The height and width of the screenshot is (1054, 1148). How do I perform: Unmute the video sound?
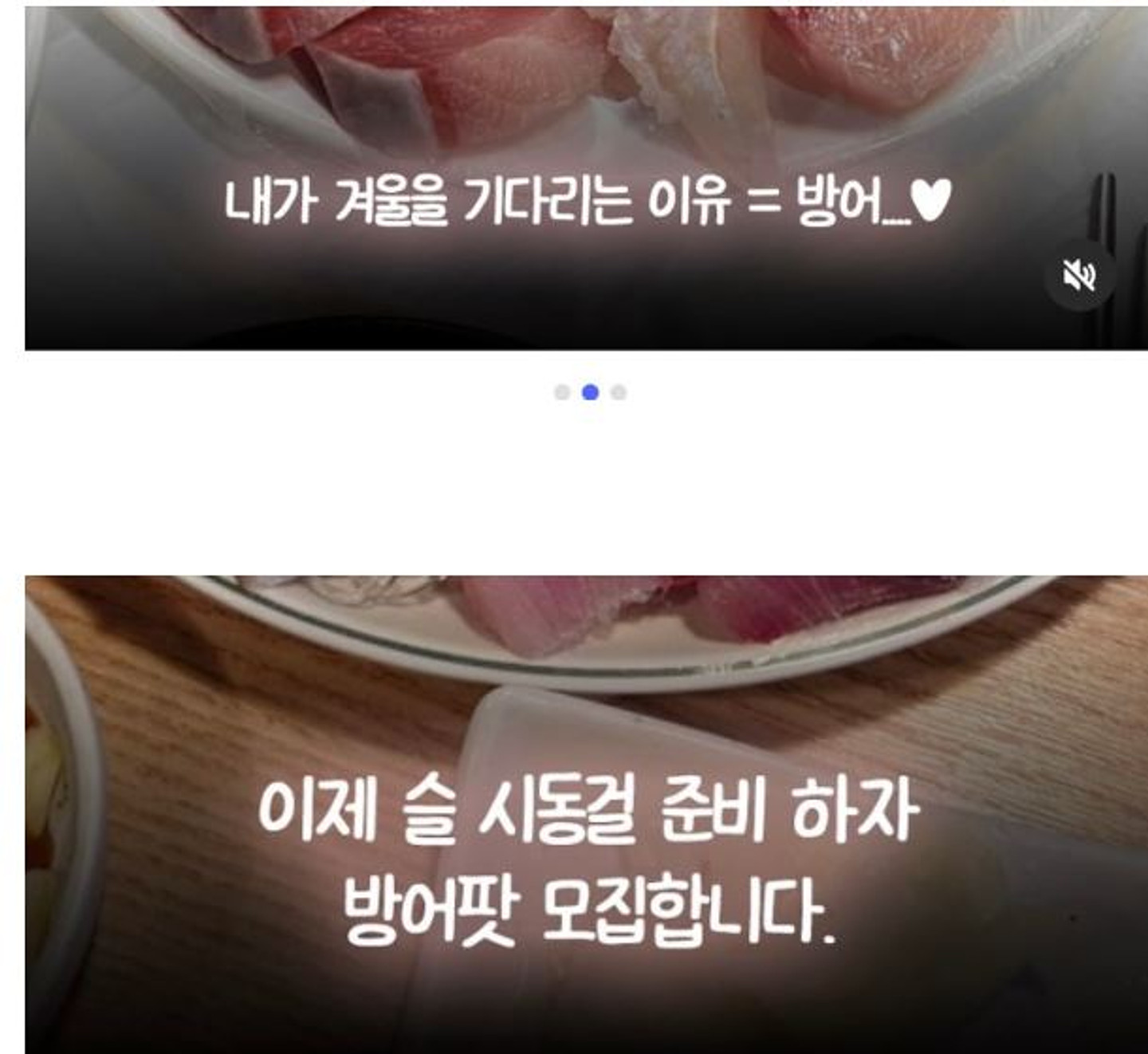coord(1079,276)
